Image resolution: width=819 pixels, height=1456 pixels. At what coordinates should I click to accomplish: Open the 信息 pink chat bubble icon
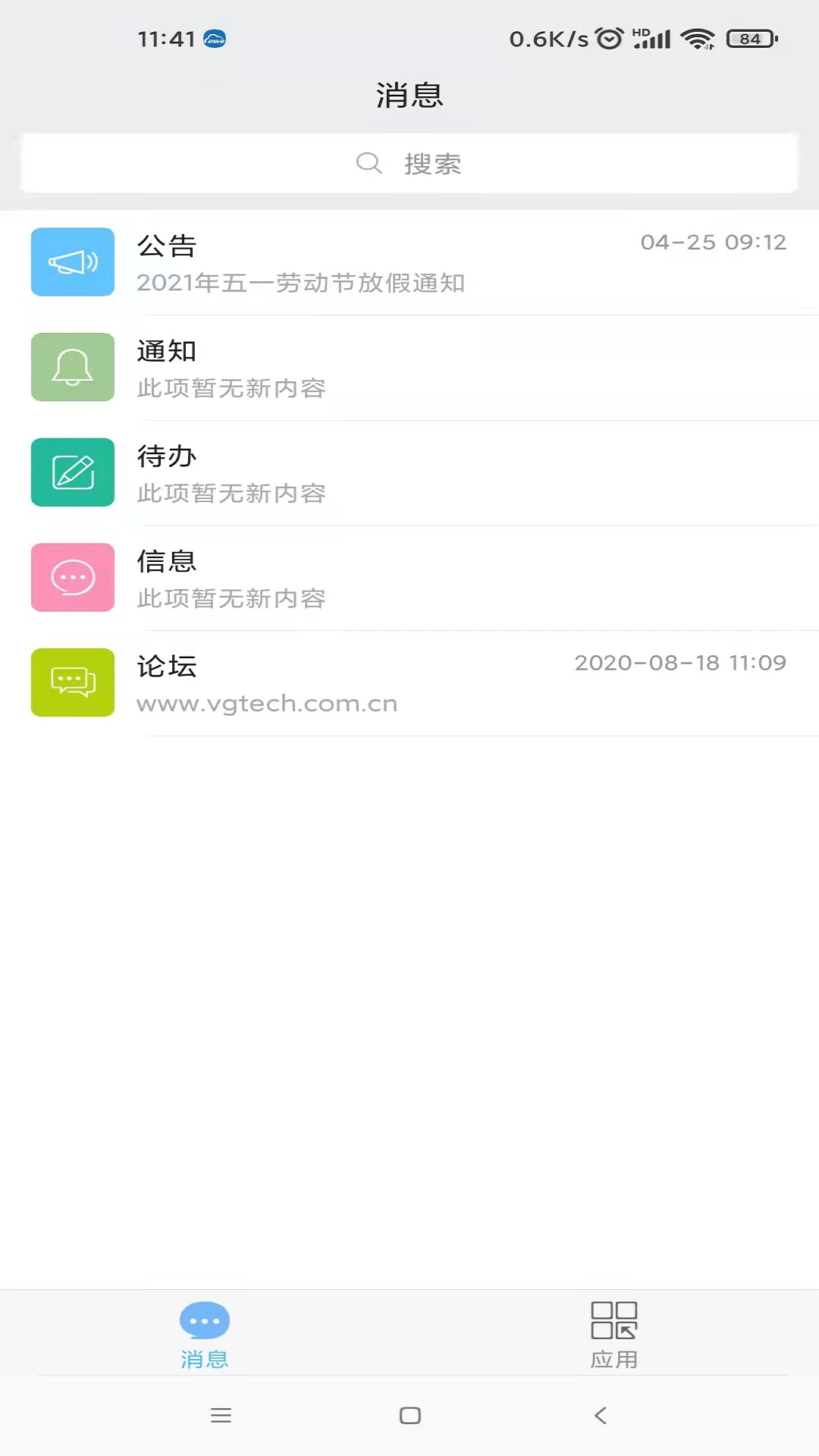[72, 577]
